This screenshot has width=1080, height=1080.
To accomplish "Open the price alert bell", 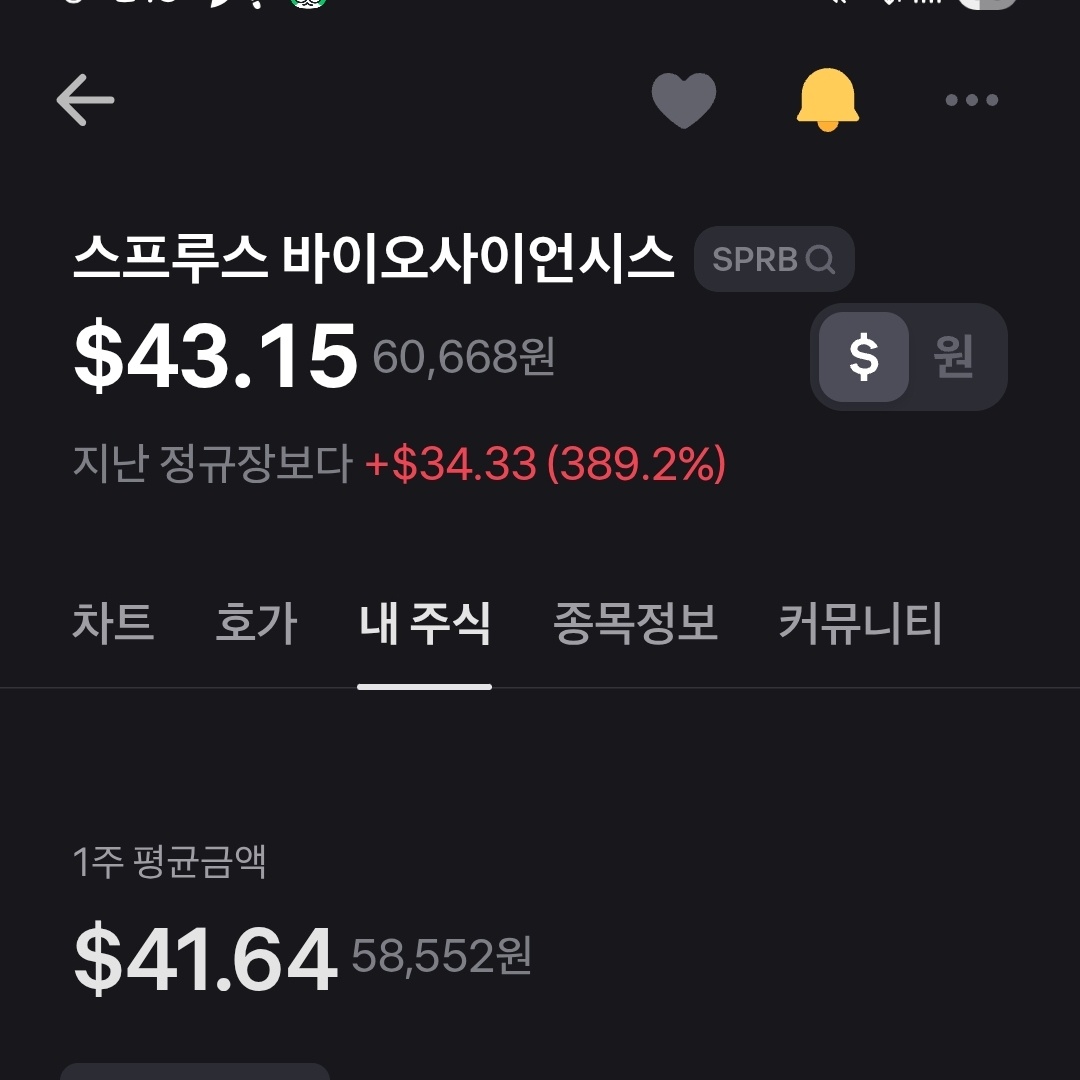I will click(x=827, y=100).
